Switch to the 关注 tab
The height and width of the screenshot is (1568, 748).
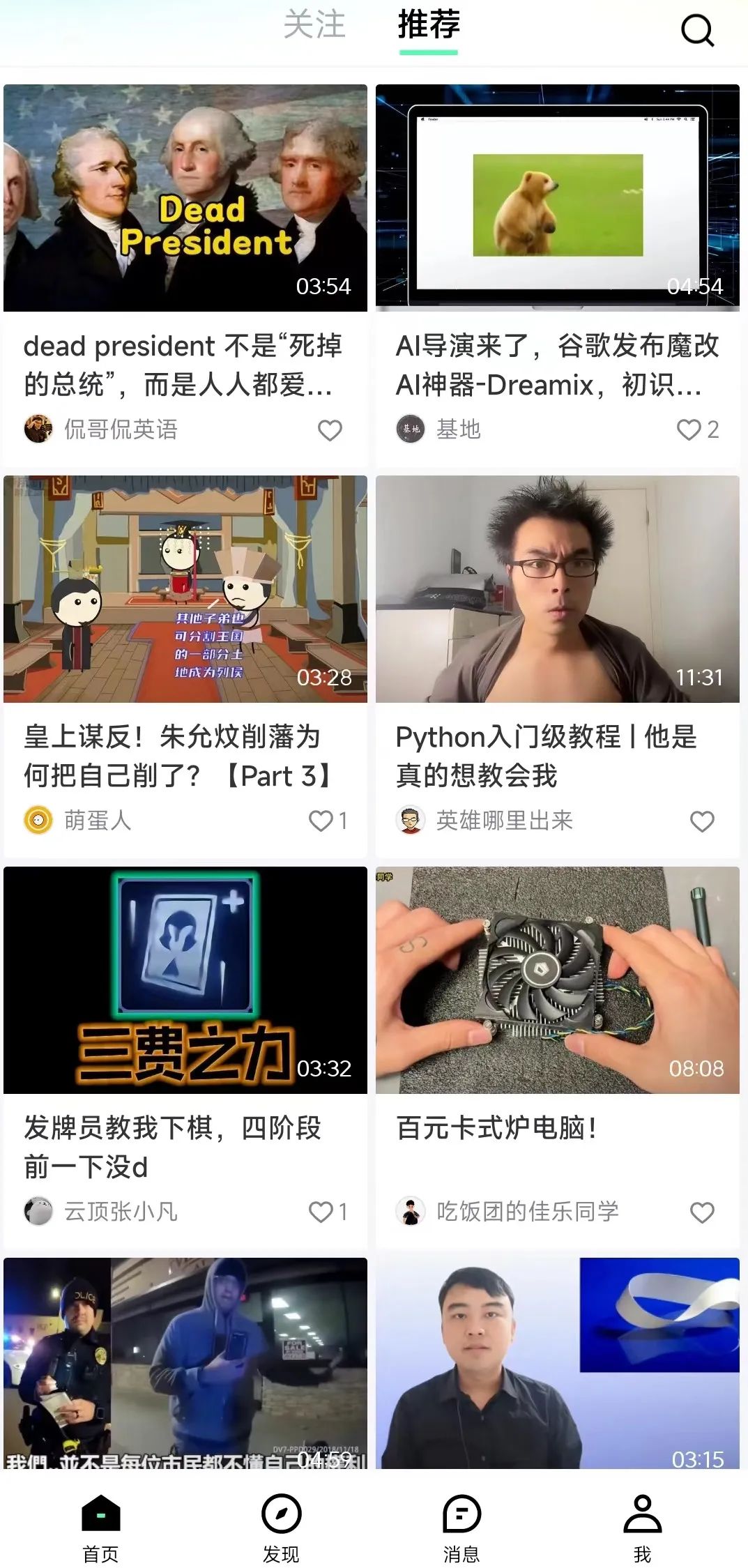pyautogui.click(x=314, y=24)
